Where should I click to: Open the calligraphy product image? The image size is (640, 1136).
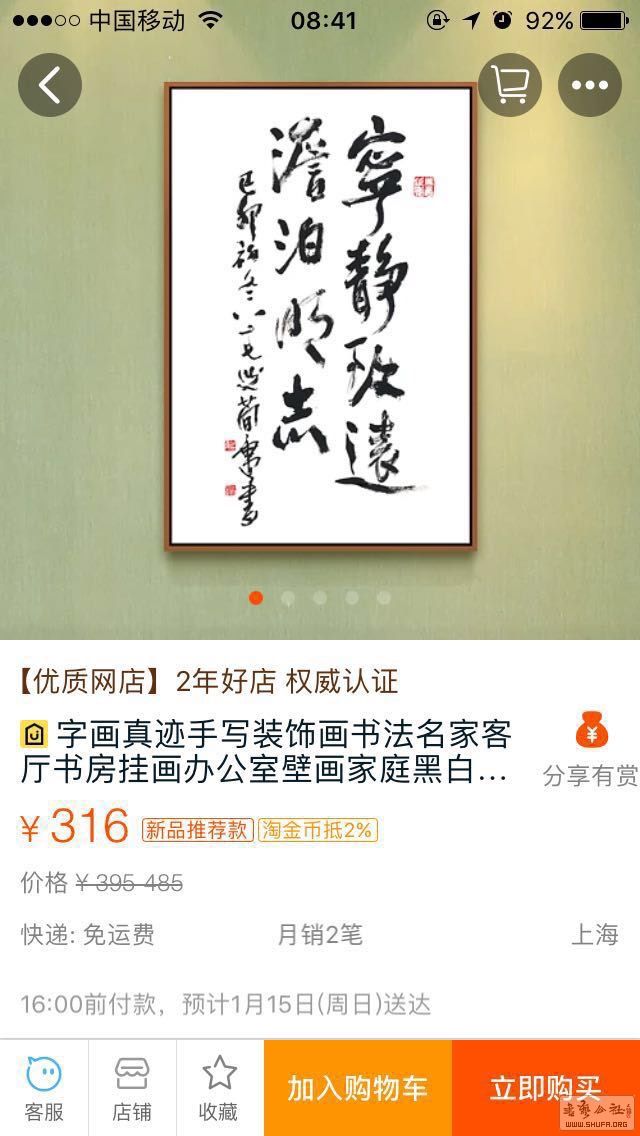click(x=320, y=317)
